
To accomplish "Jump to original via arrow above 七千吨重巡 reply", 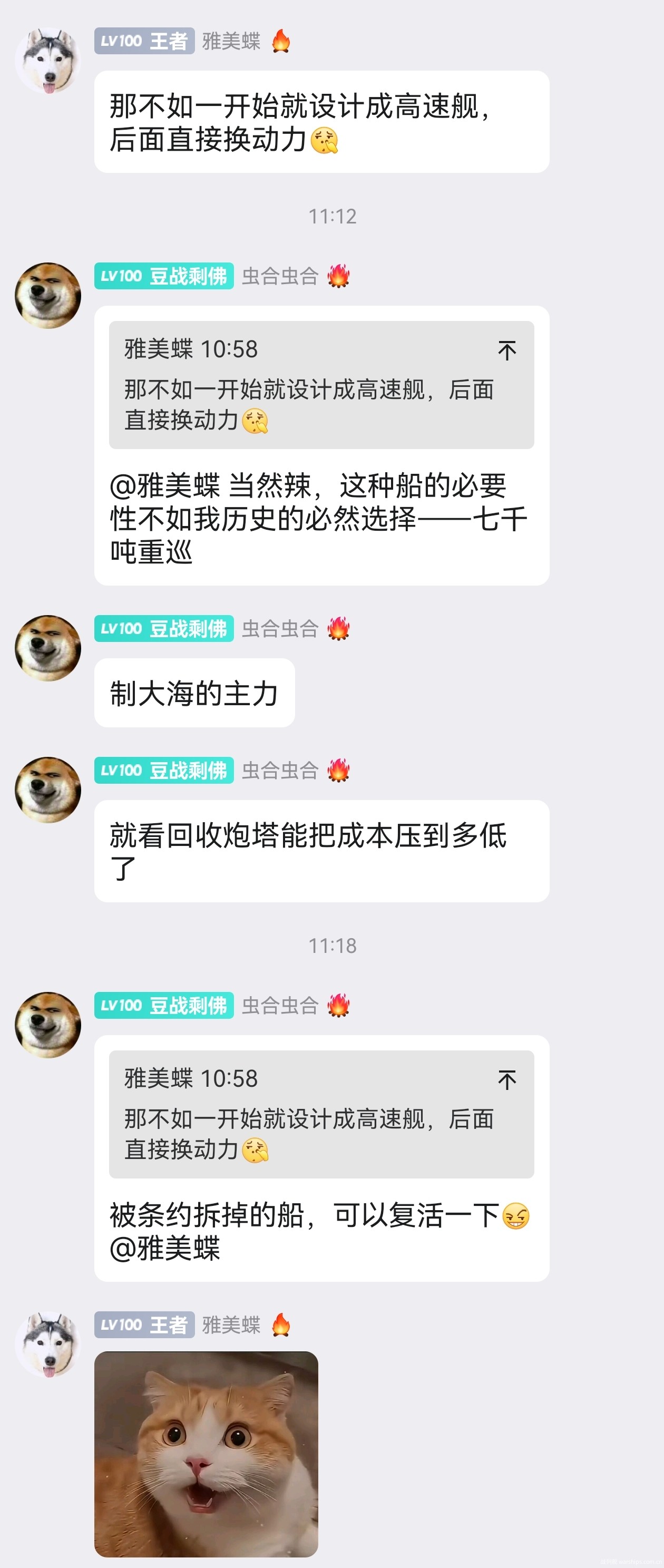I will click(506, 350).
